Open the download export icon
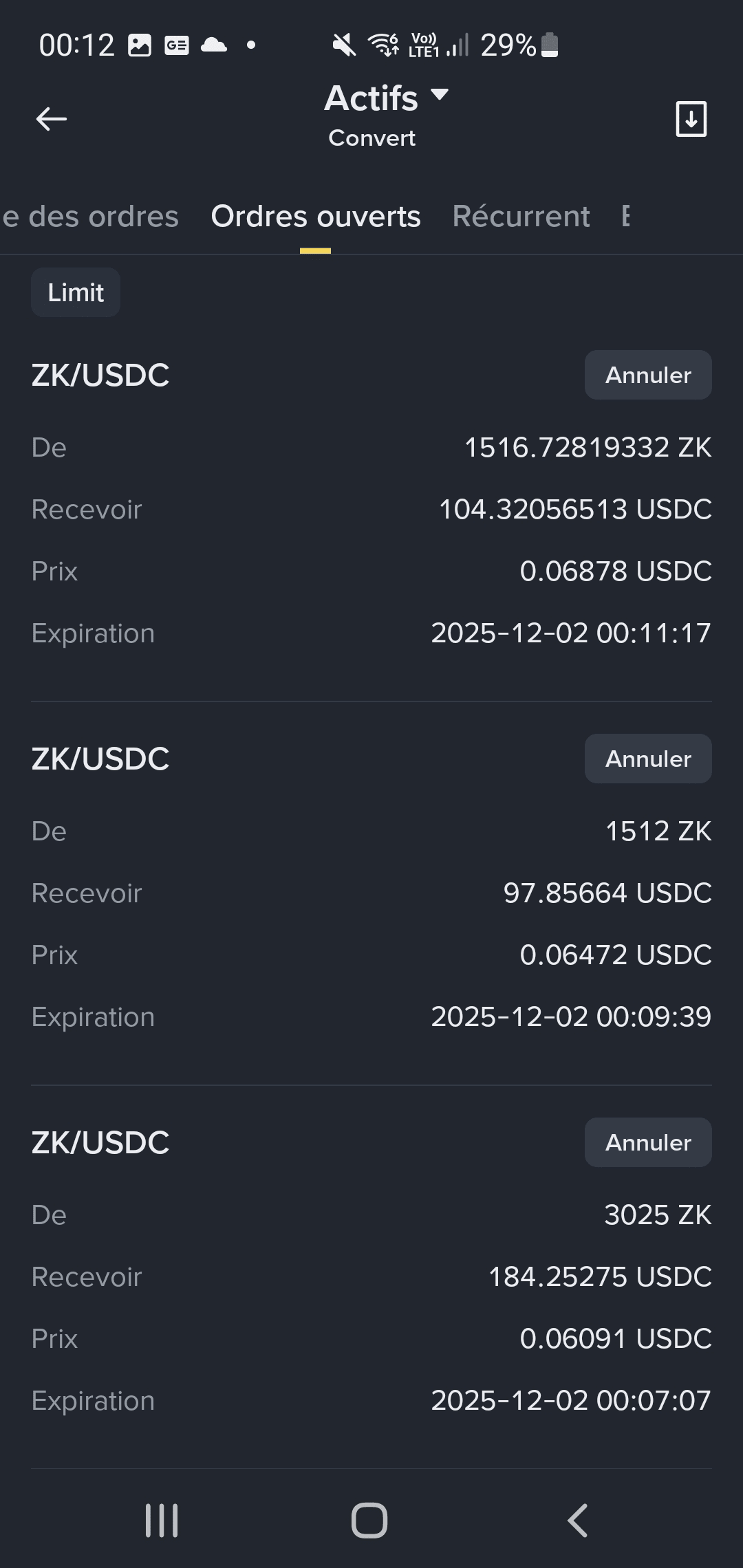 click(691, 119)
